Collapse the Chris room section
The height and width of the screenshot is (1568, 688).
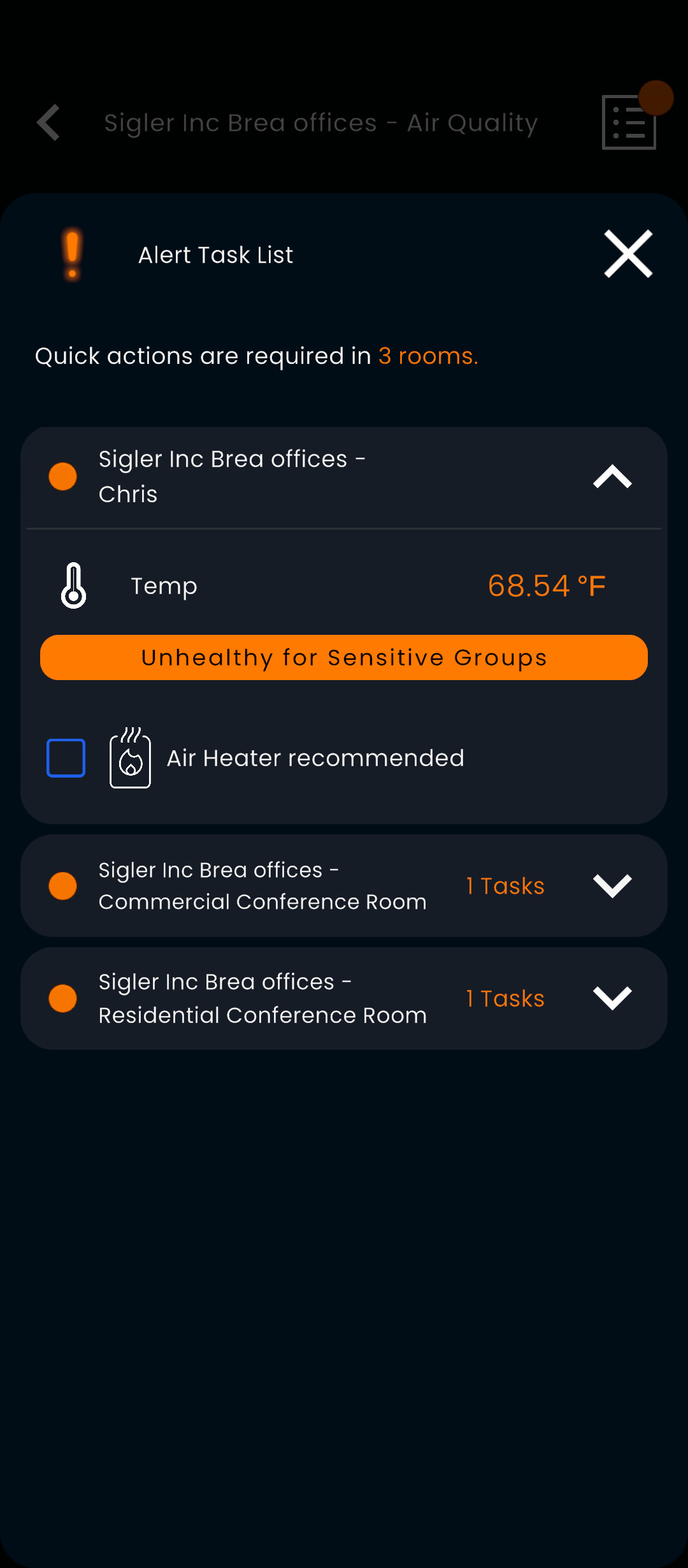pyautogui.click(x=612, y=477)
